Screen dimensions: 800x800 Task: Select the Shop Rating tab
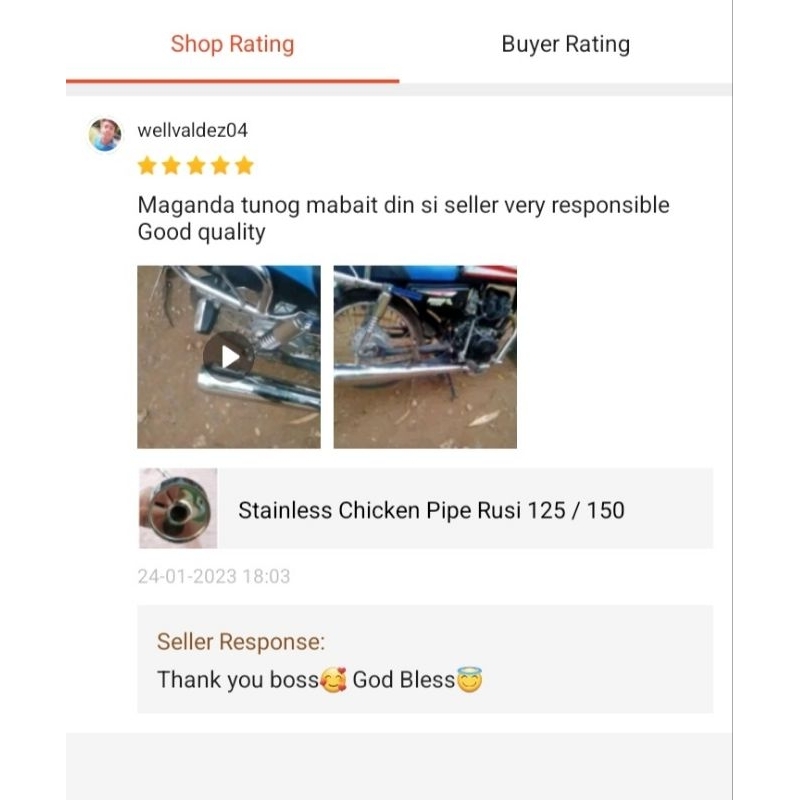tap(232, 44)
